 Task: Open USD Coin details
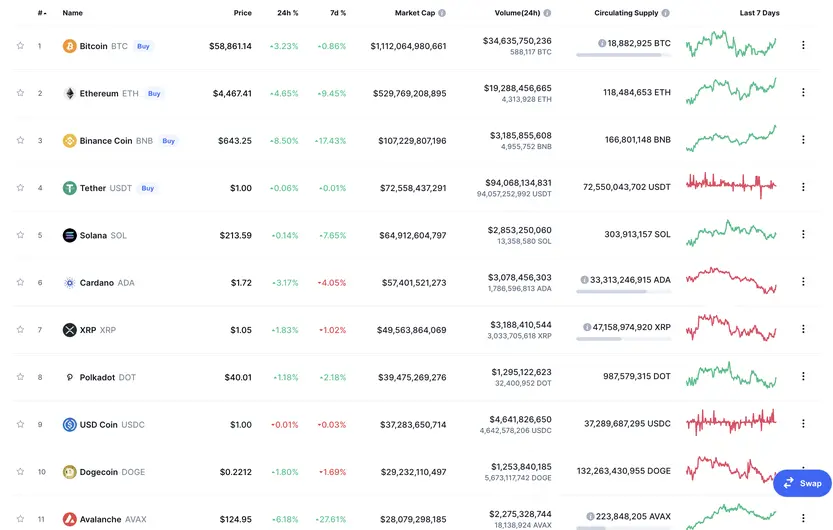pos(100,424)
